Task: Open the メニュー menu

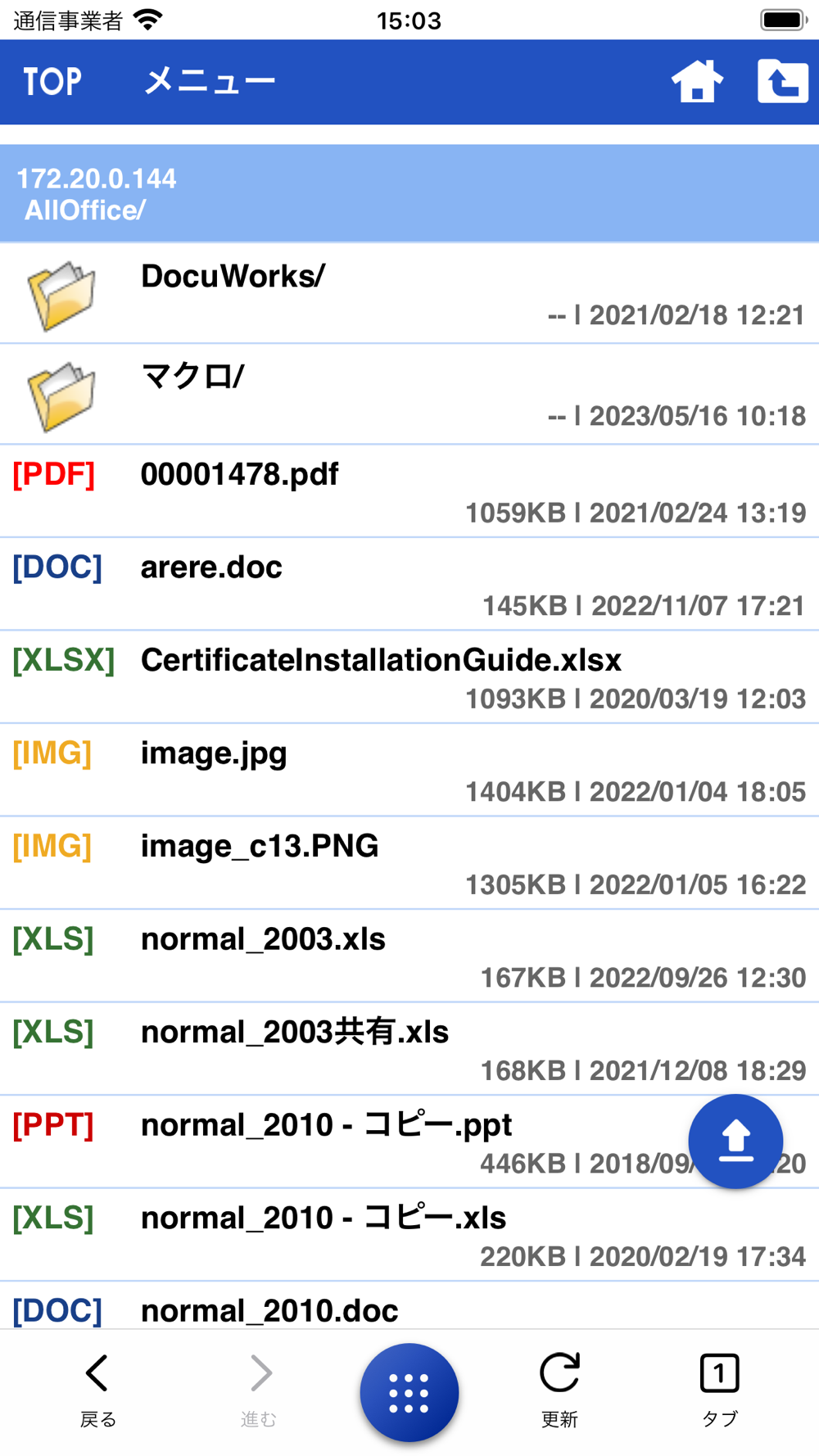Action: pyautogui.click(x=210, y=82)
